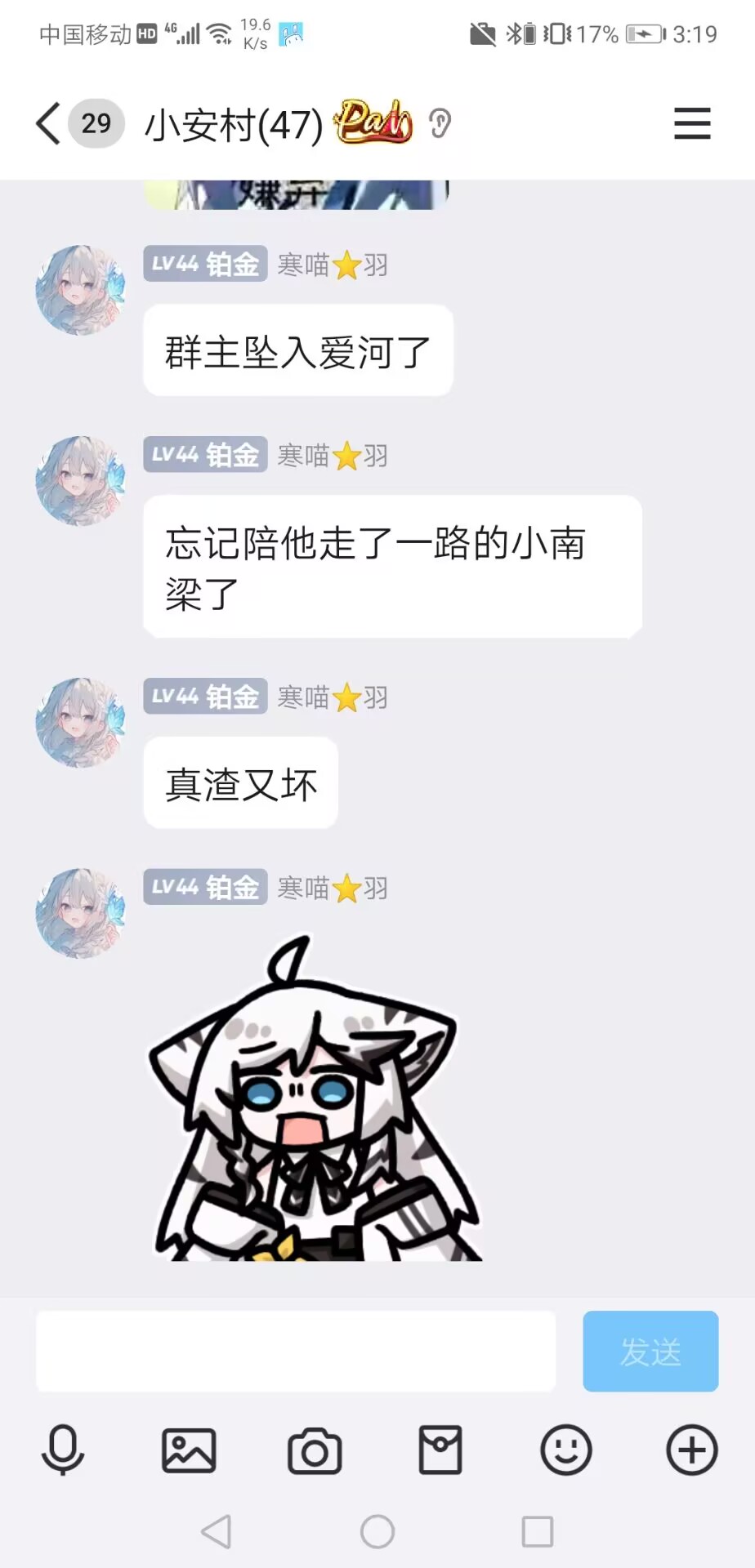Open more options with plus icon
The image size is (755, 1568).
pyautogui.click(x=691, y=1450)
